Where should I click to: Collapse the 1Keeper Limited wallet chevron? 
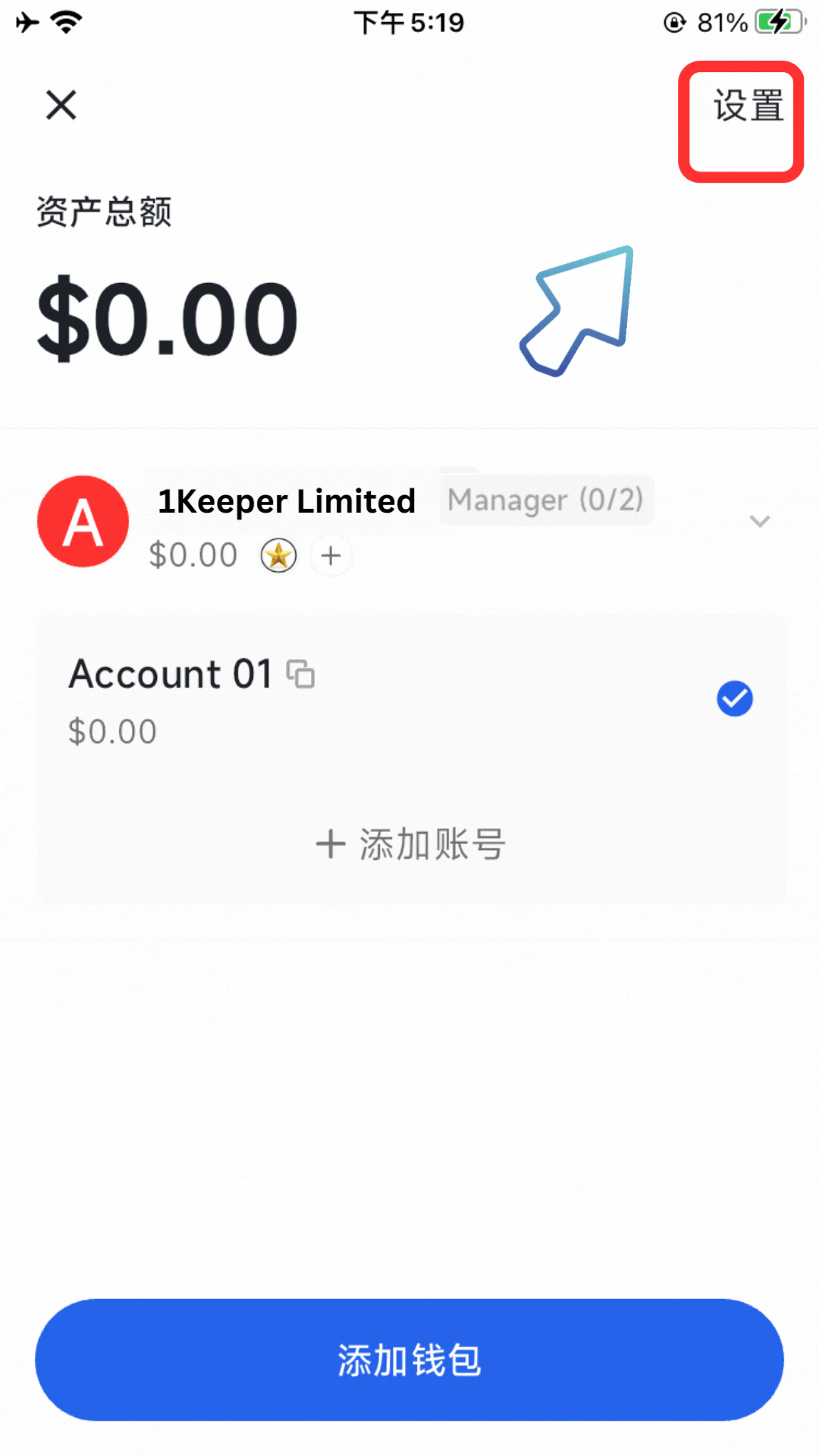(x=759, y=521)
